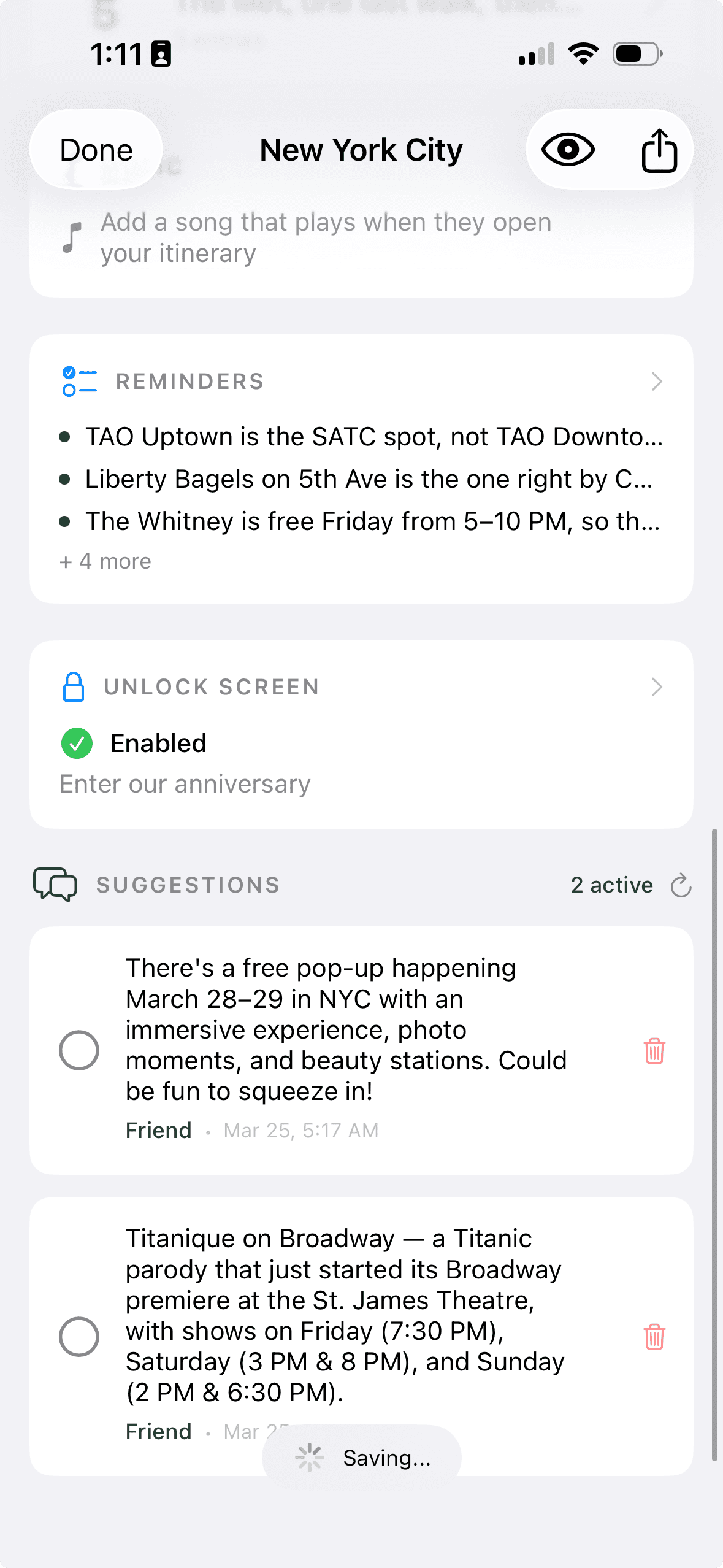
Task: Select the circle beside the Titanique suggestion
Action: pos(80,1337)
